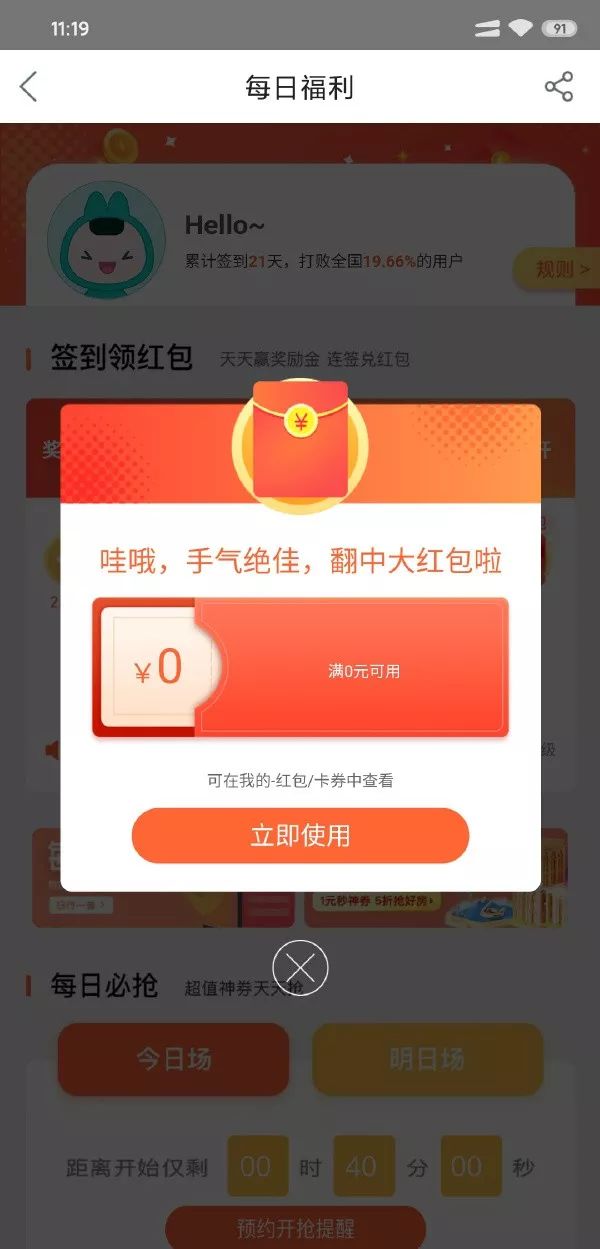Viewport: 600px width, 1249px height.
Task: Go back using the top arrow
Action: click(x=29, y=87)
